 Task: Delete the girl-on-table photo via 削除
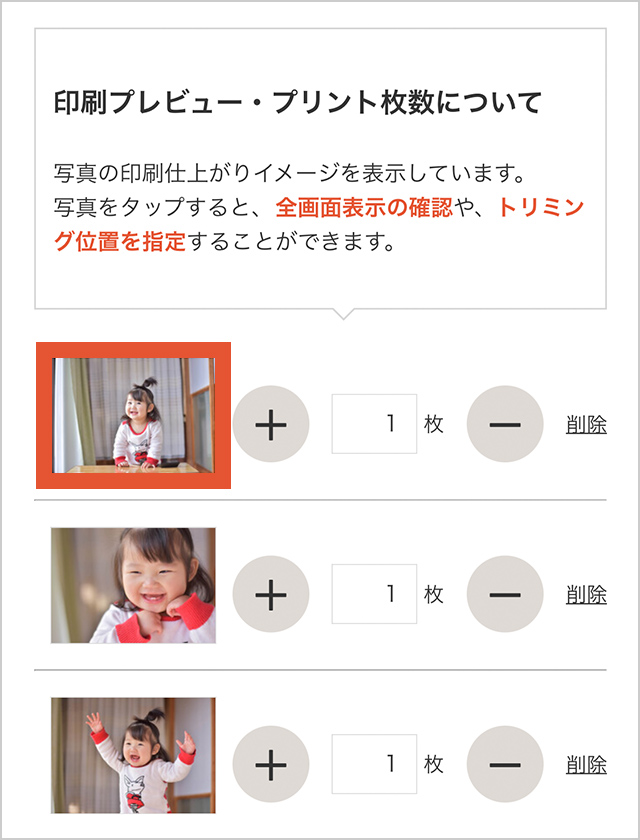pos(586,424)
